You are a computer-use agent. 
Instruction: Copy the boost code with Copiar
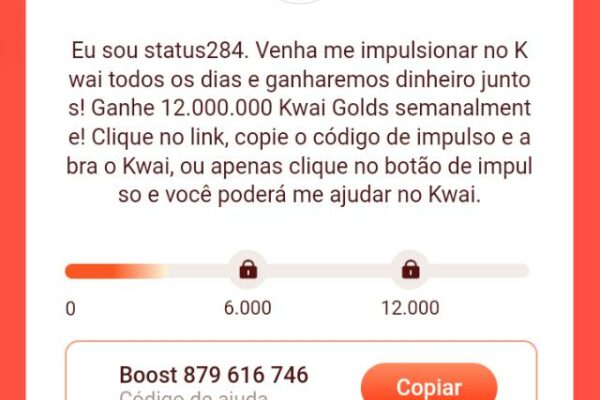click(429, 386)
